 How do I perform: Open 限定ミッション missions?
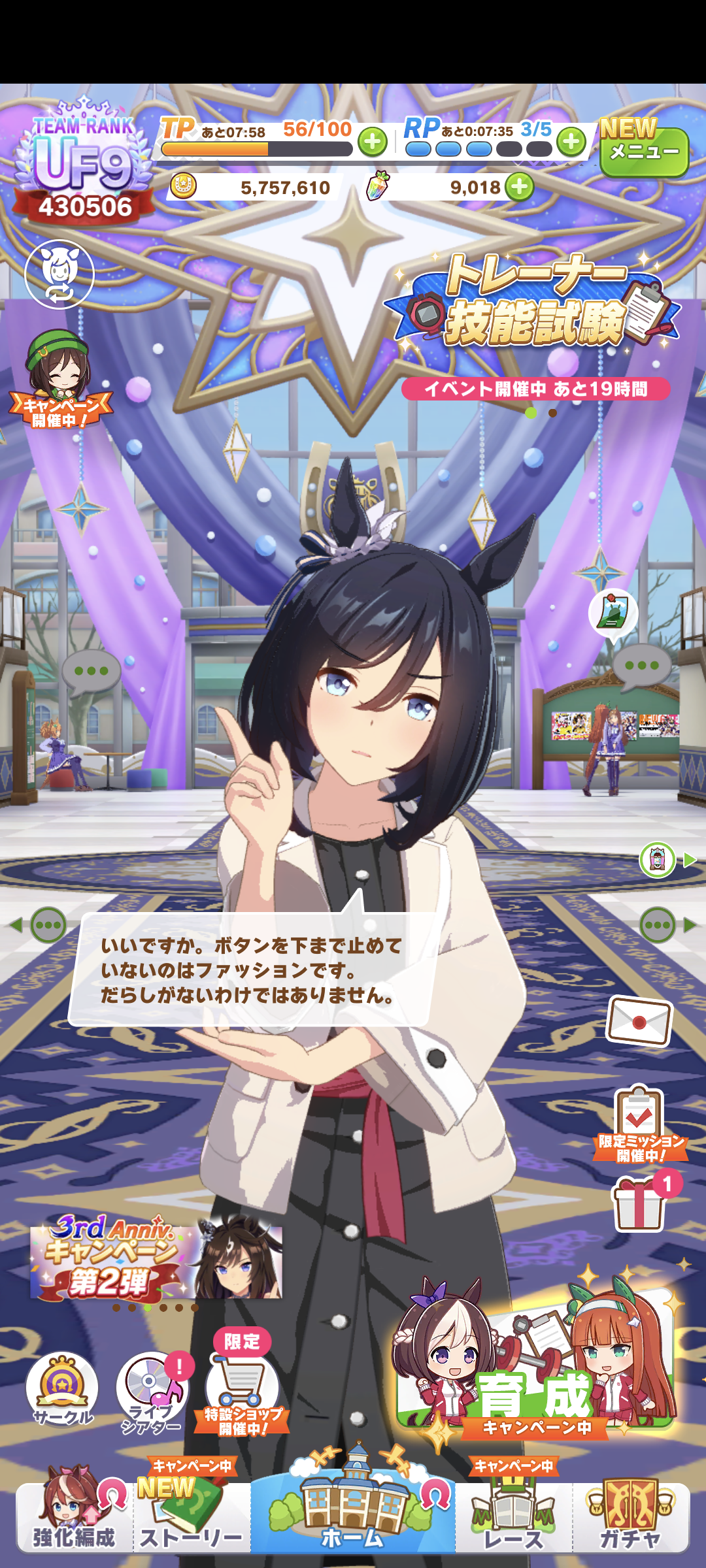(639, 1125)
